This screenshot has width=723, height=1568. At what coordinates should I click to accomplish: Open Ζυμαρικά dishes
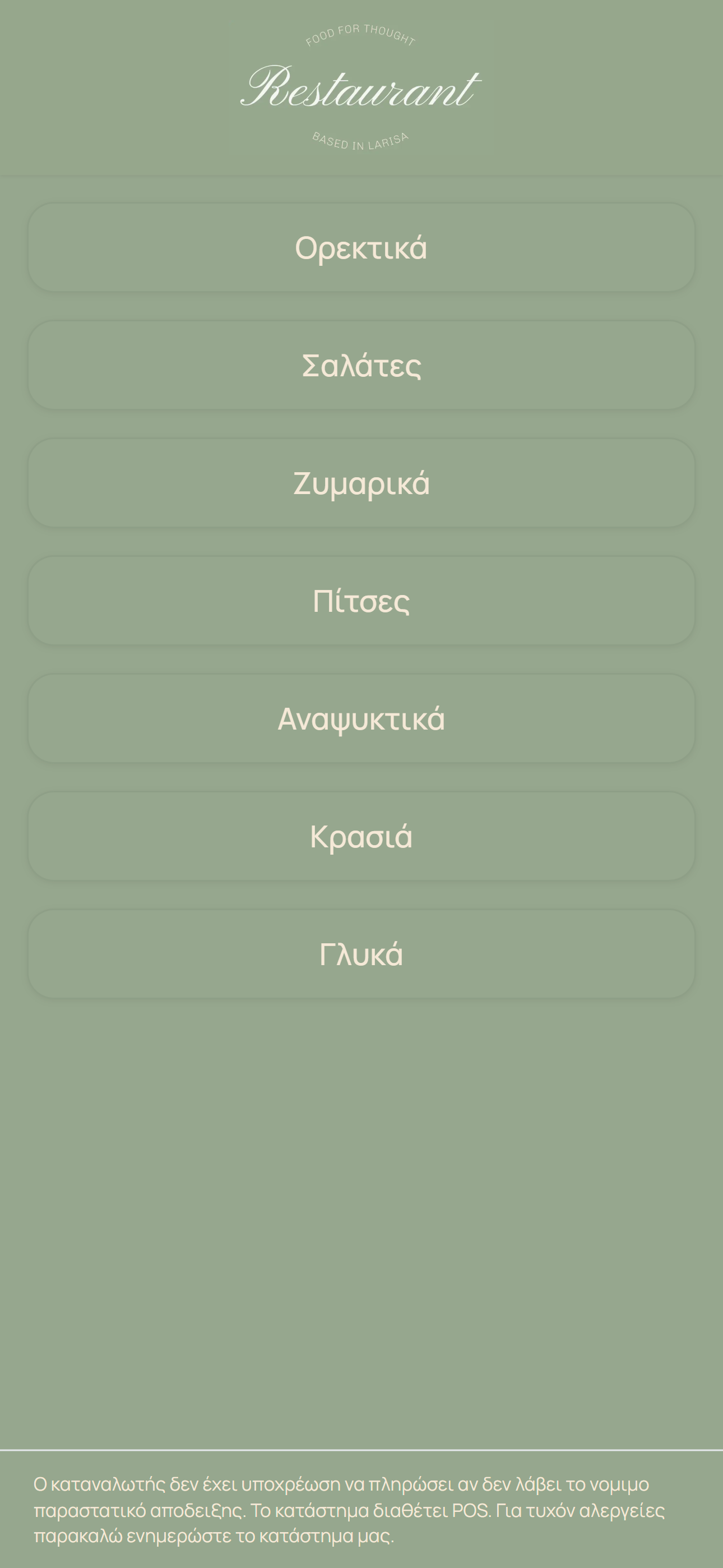(x=361, y=483)
